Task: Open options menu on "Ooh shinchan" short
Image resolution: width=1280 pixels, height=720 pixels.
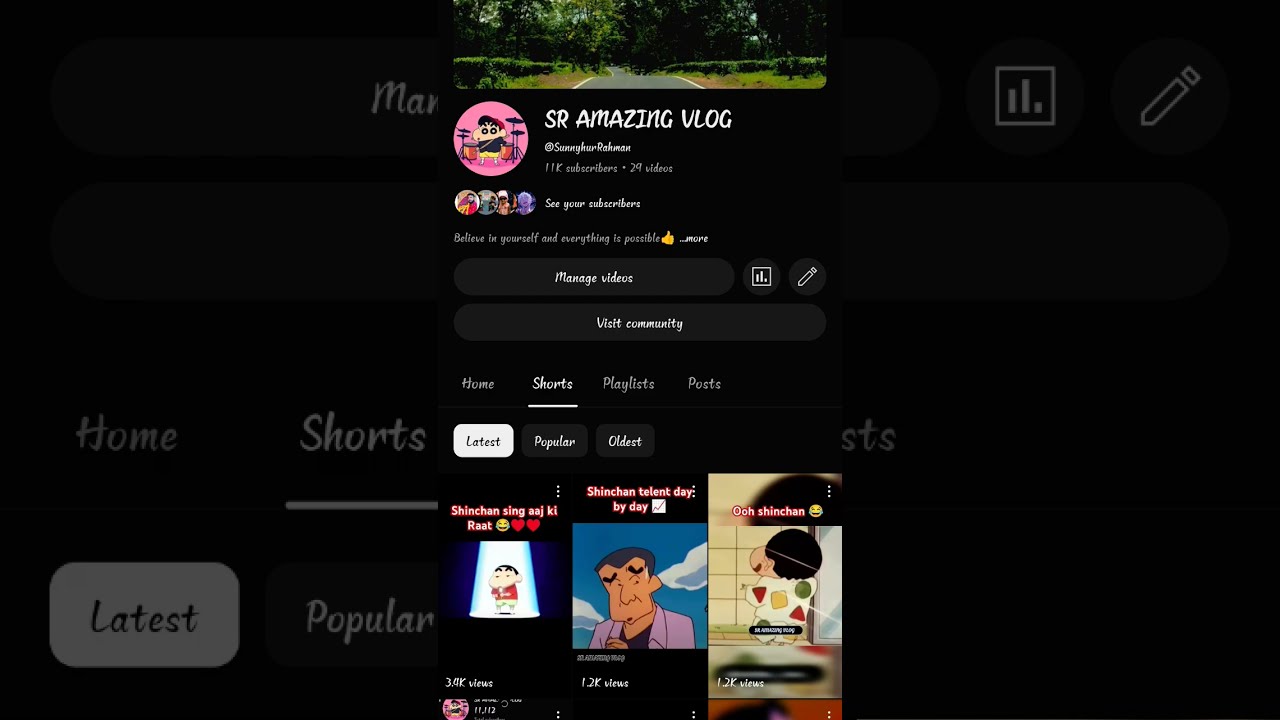Action: click(x=829, y=491)
